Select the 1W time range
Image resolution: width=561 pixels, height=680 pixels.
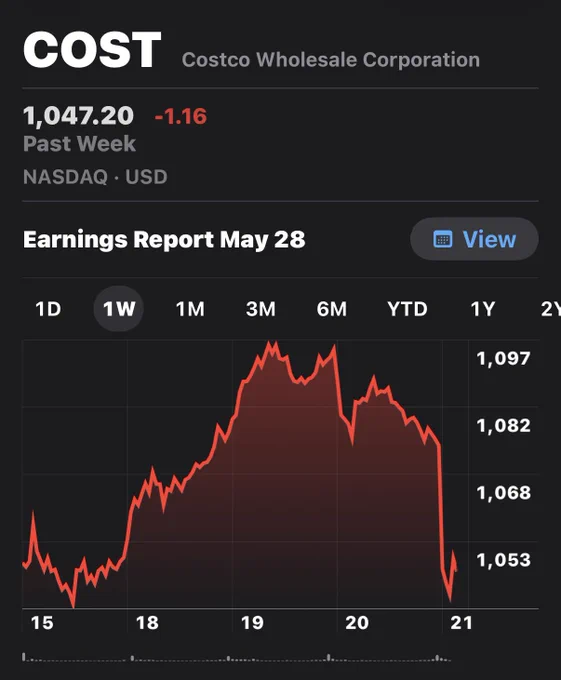(119, 309)
